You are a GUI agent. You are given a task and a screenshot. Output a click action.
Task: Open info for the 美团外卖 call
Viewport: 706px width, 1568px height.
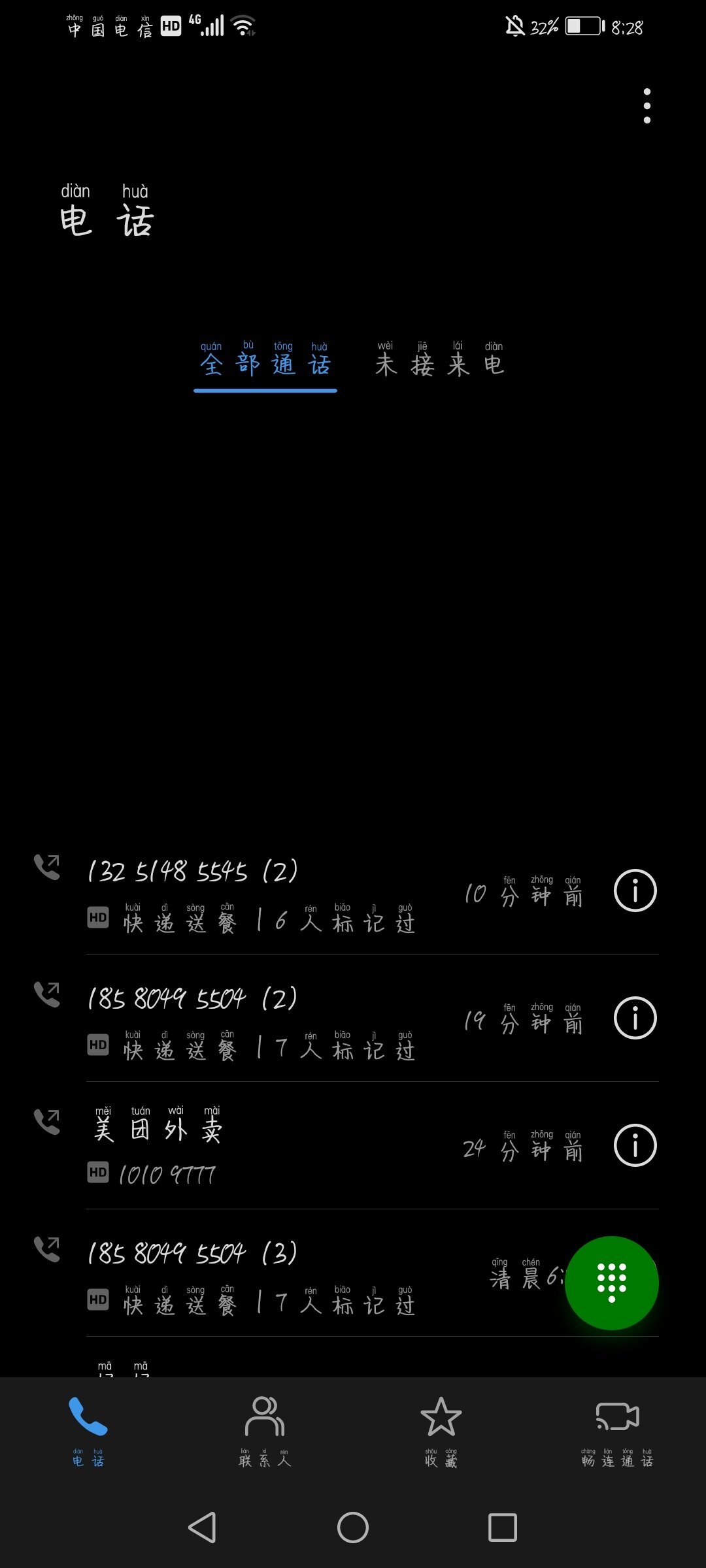click(x=635, y=1145)
